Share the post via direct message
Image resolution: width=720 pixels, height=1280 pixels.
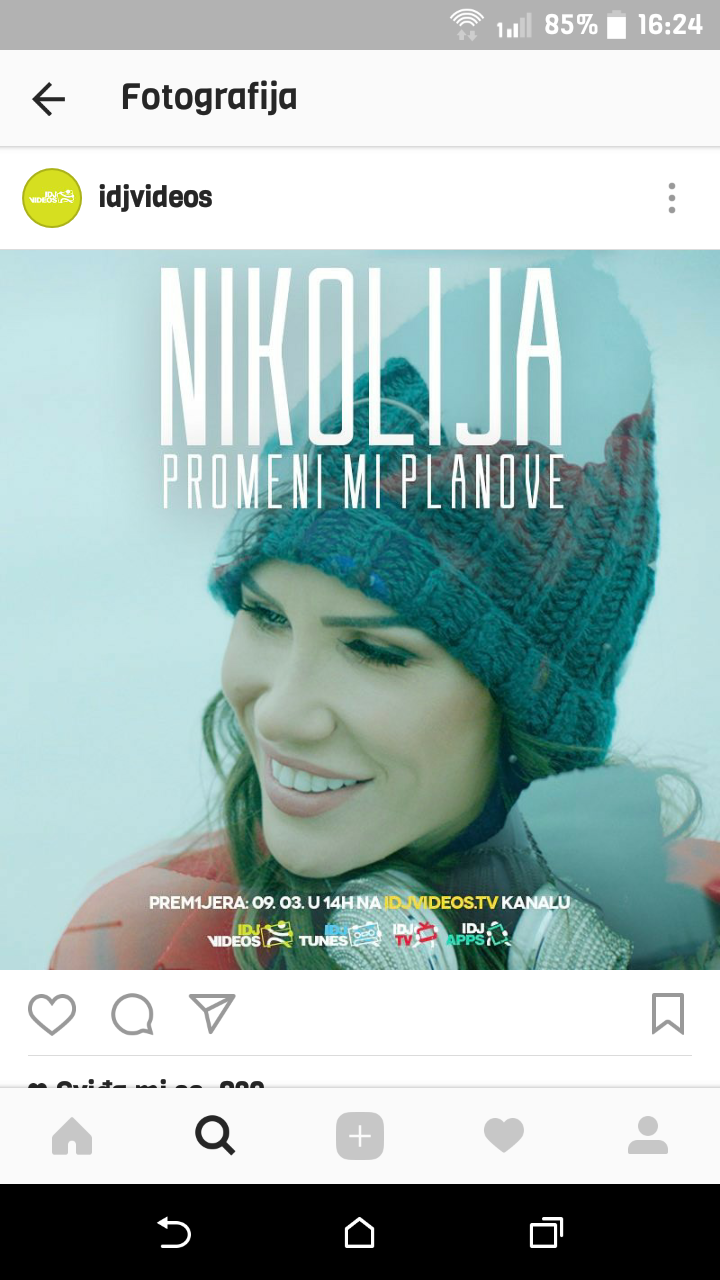[212, 1013]
